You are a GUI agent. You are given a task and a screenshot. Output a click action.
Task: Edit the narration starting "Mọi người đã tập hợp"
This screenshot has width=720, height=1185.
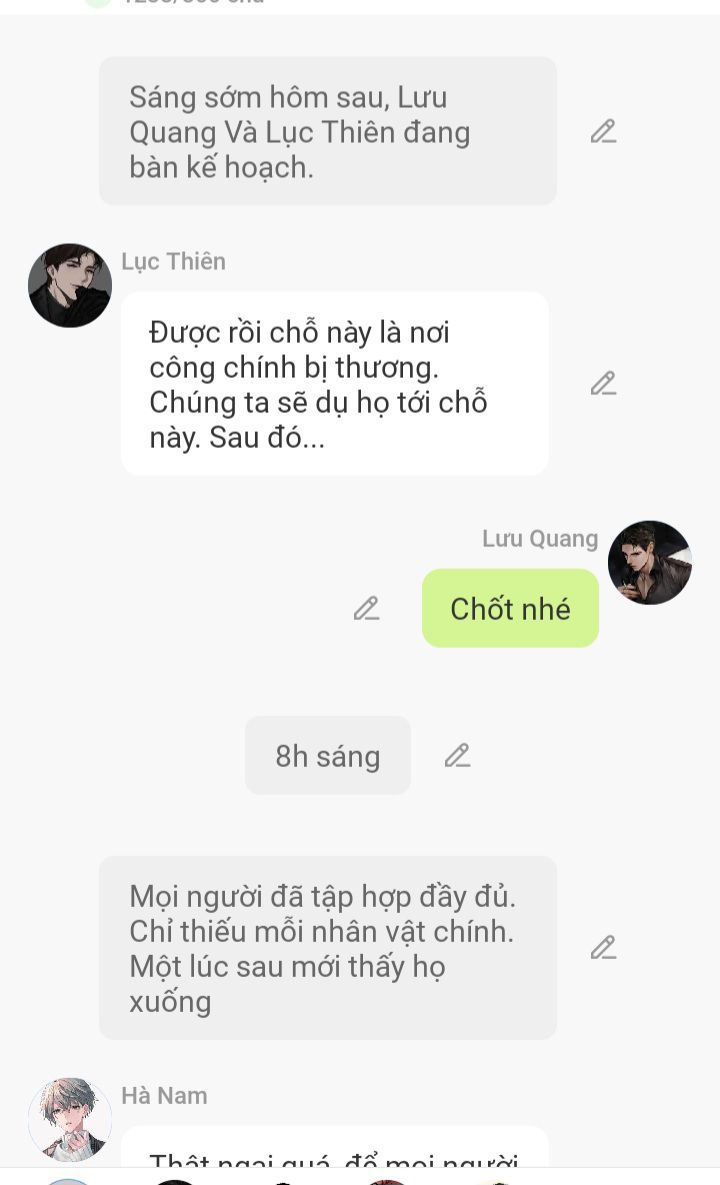point(603,947)
